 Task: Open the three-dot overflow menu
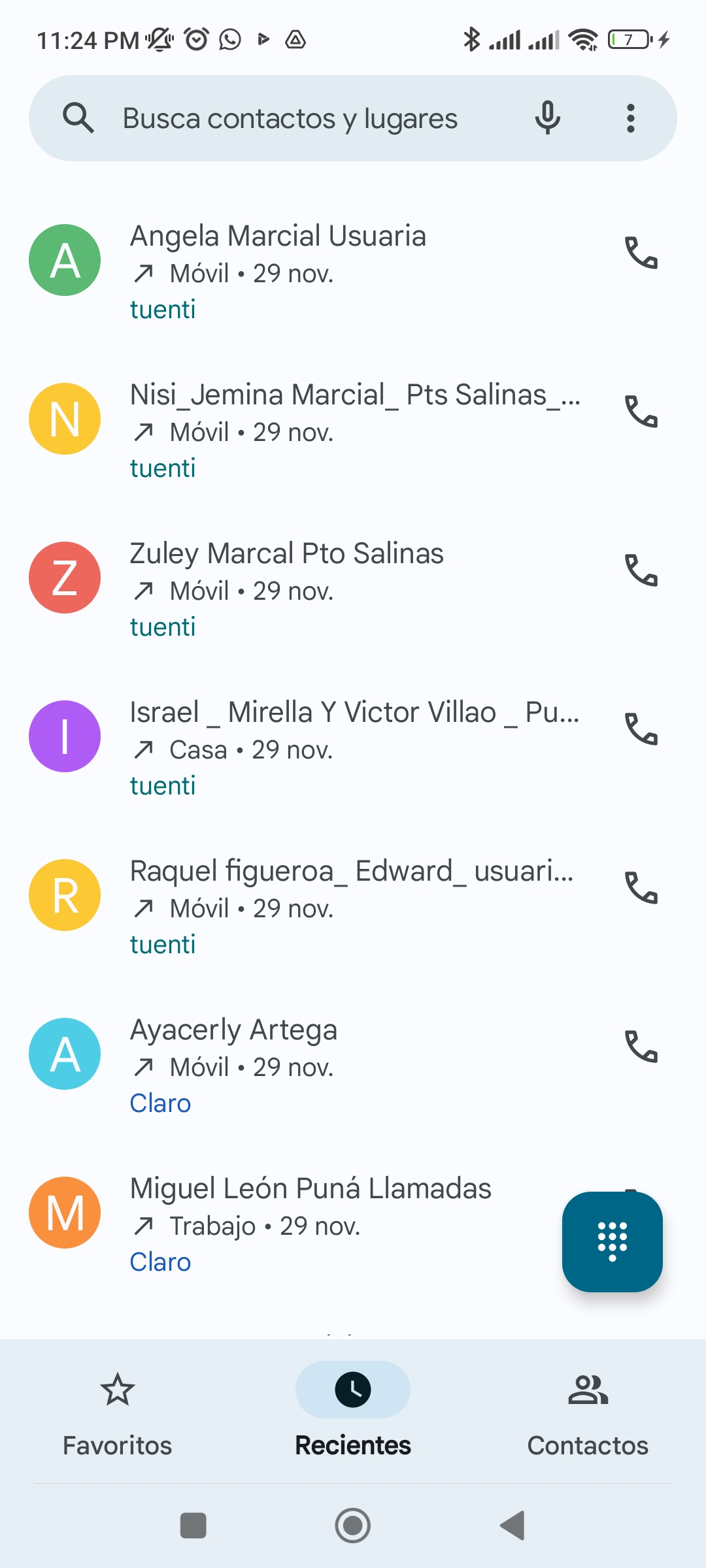[631, 118]
